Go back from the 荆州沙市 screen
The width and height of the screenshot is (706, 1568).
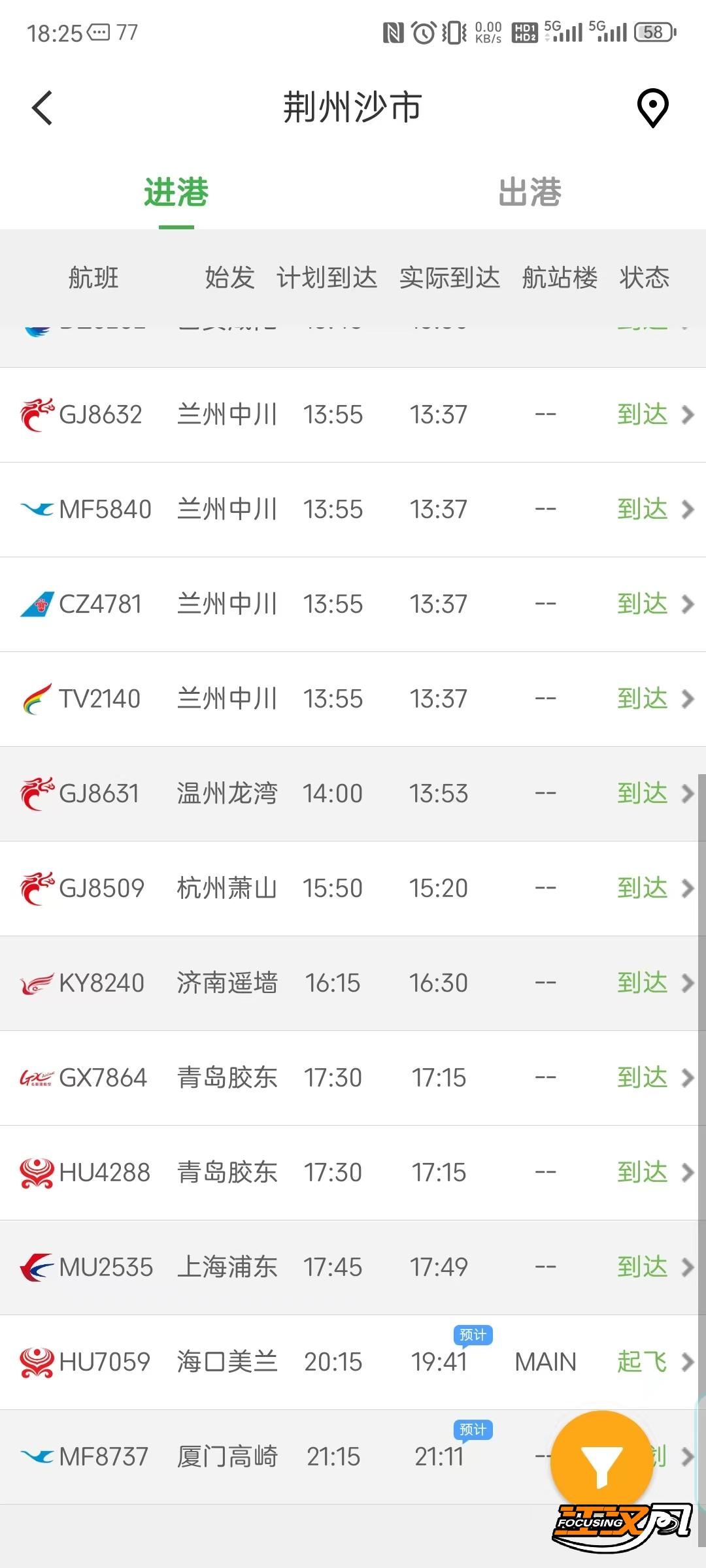point(42,108)
